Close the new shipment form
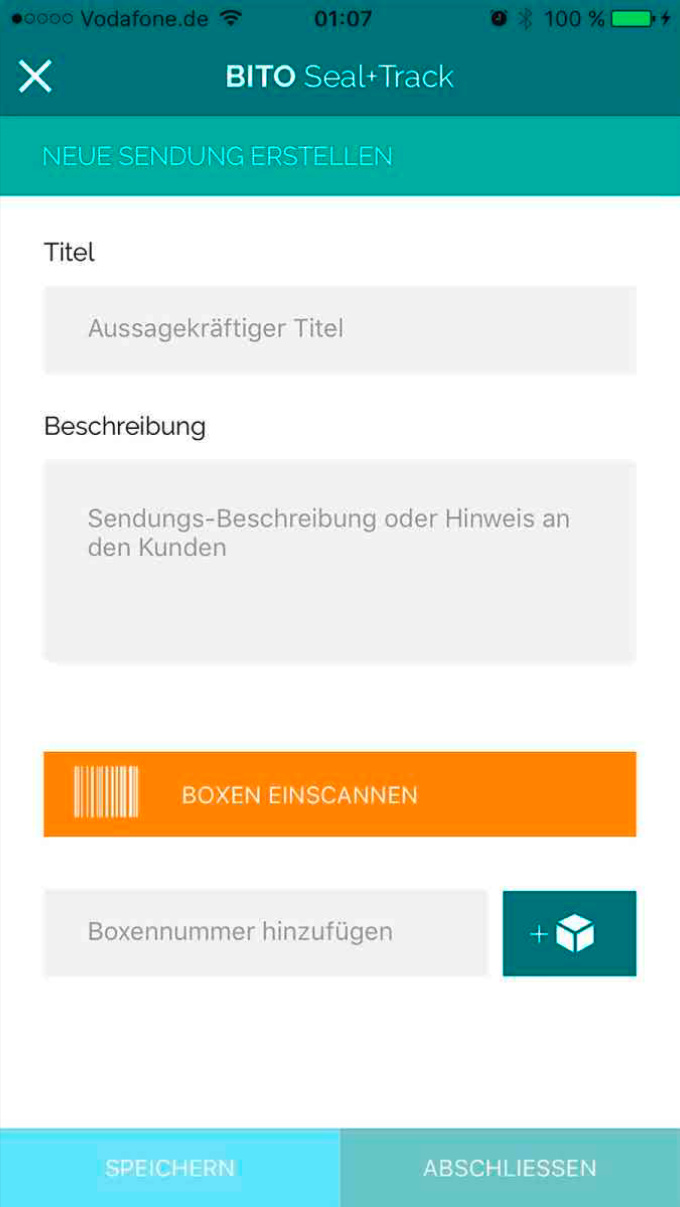Viewport: 680px width, 1207px height. pos(35,77)
